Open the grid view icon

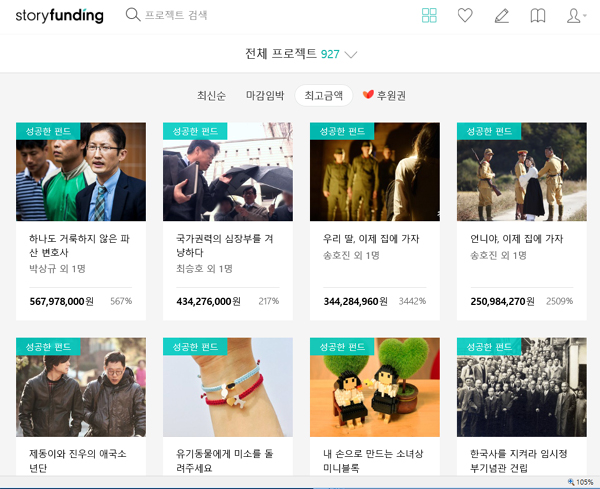click(429, 16)
